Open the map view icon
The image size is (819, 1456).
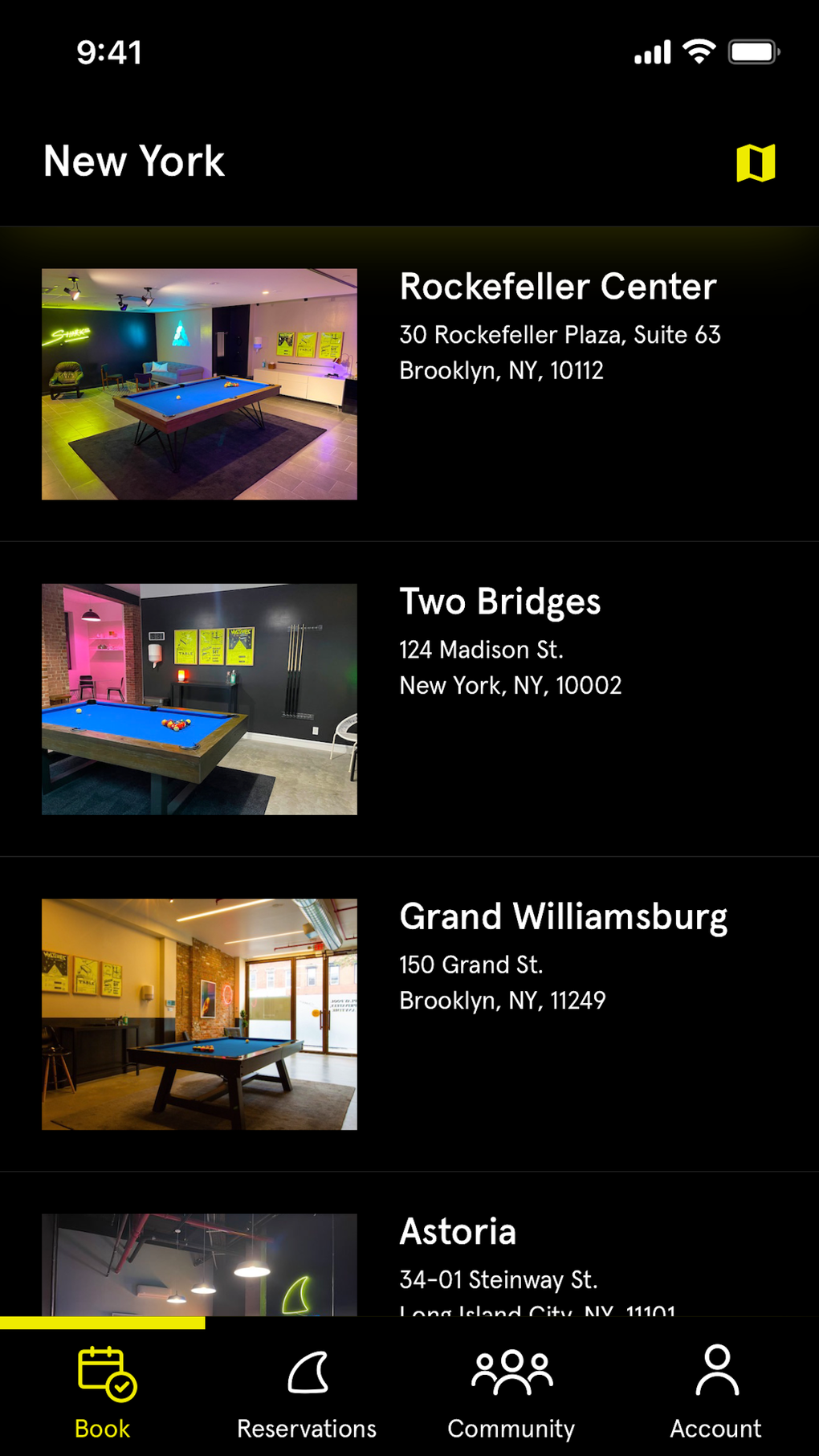pos(756,163)
